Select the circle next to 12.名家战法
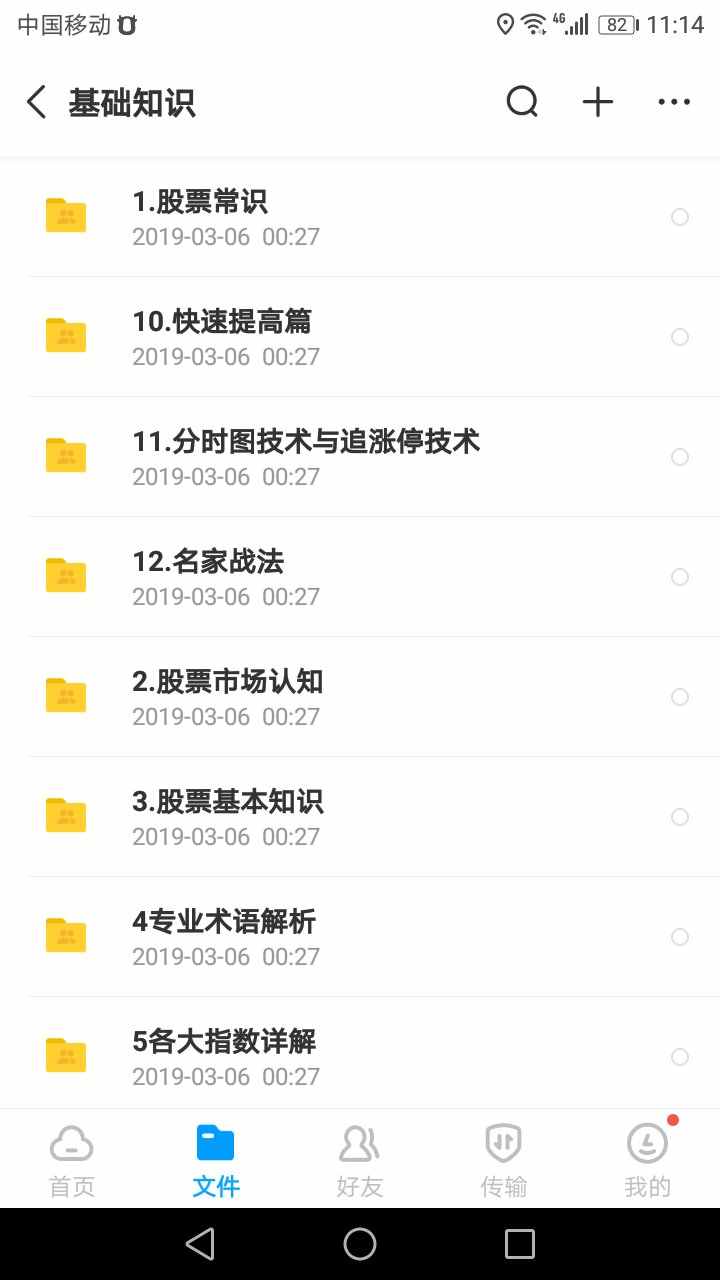Viewport: 720px width, 1280px height. (680, 577)
